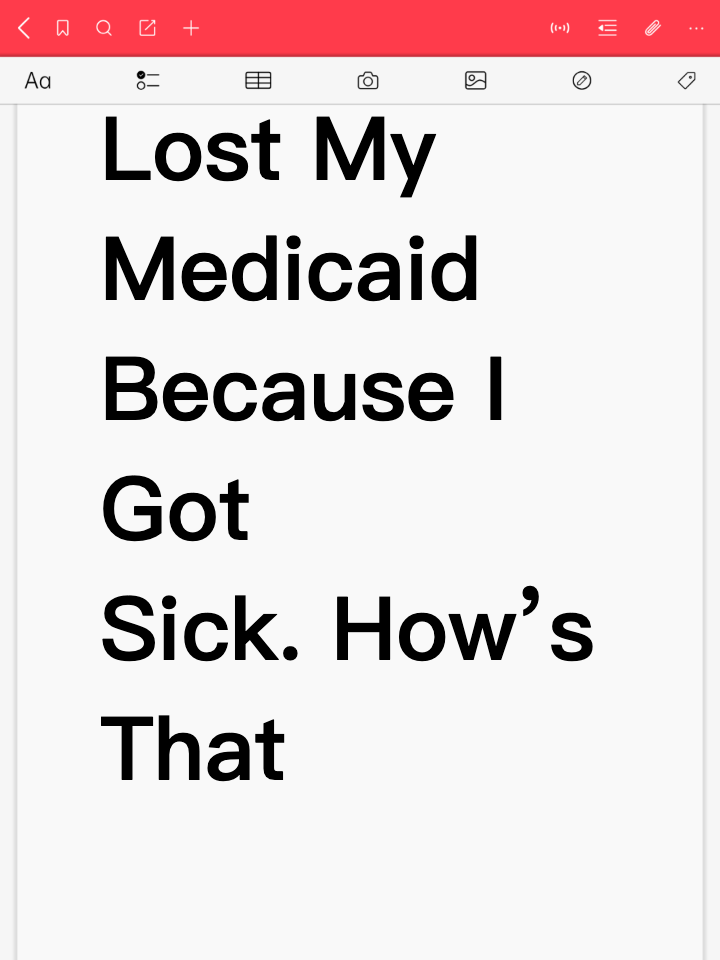Insert a table into the note
Viewport: 720px width, 960px height.
258,81
